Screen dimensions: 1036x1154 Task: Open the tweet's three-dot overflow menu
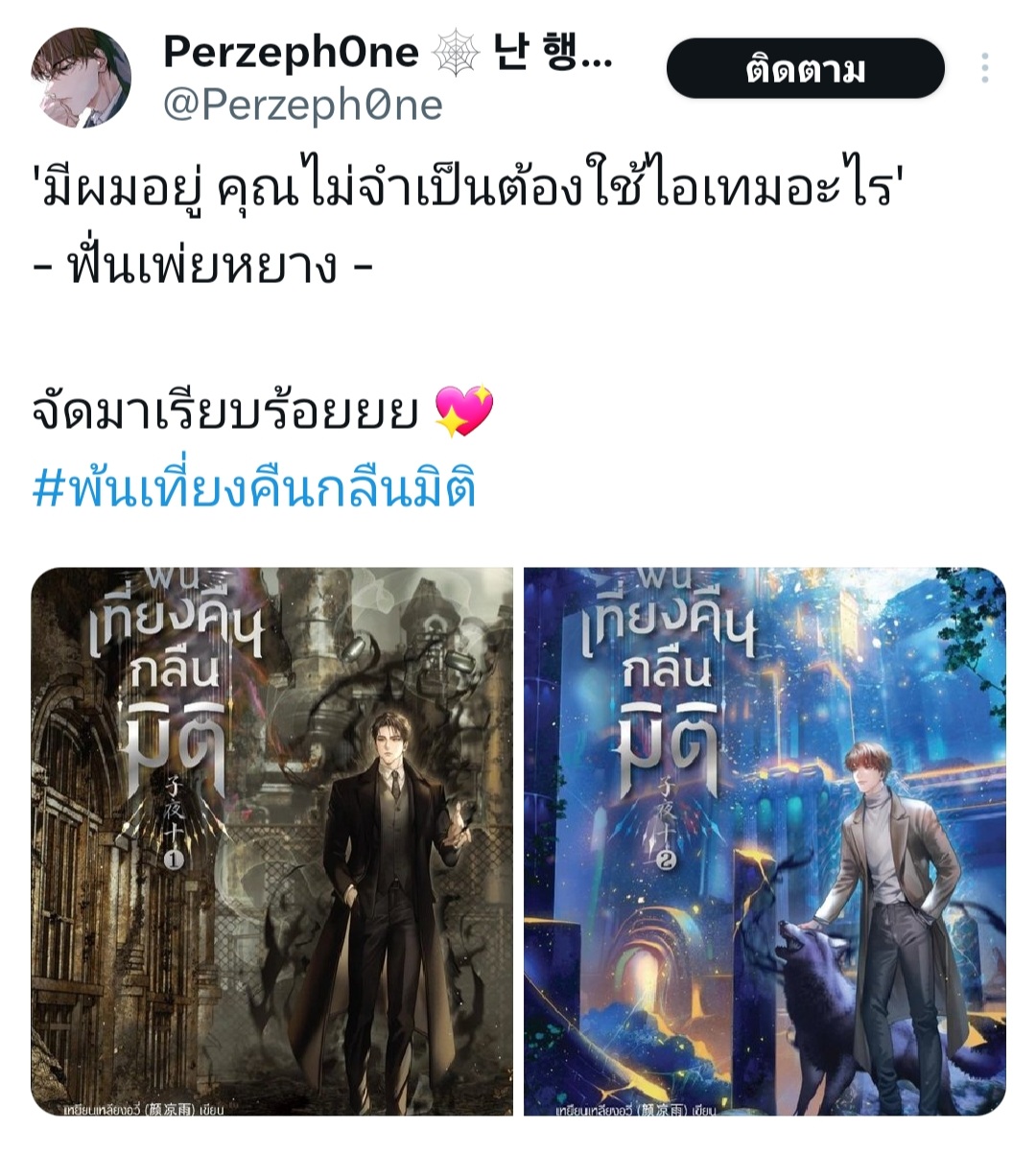pos(984,69)
